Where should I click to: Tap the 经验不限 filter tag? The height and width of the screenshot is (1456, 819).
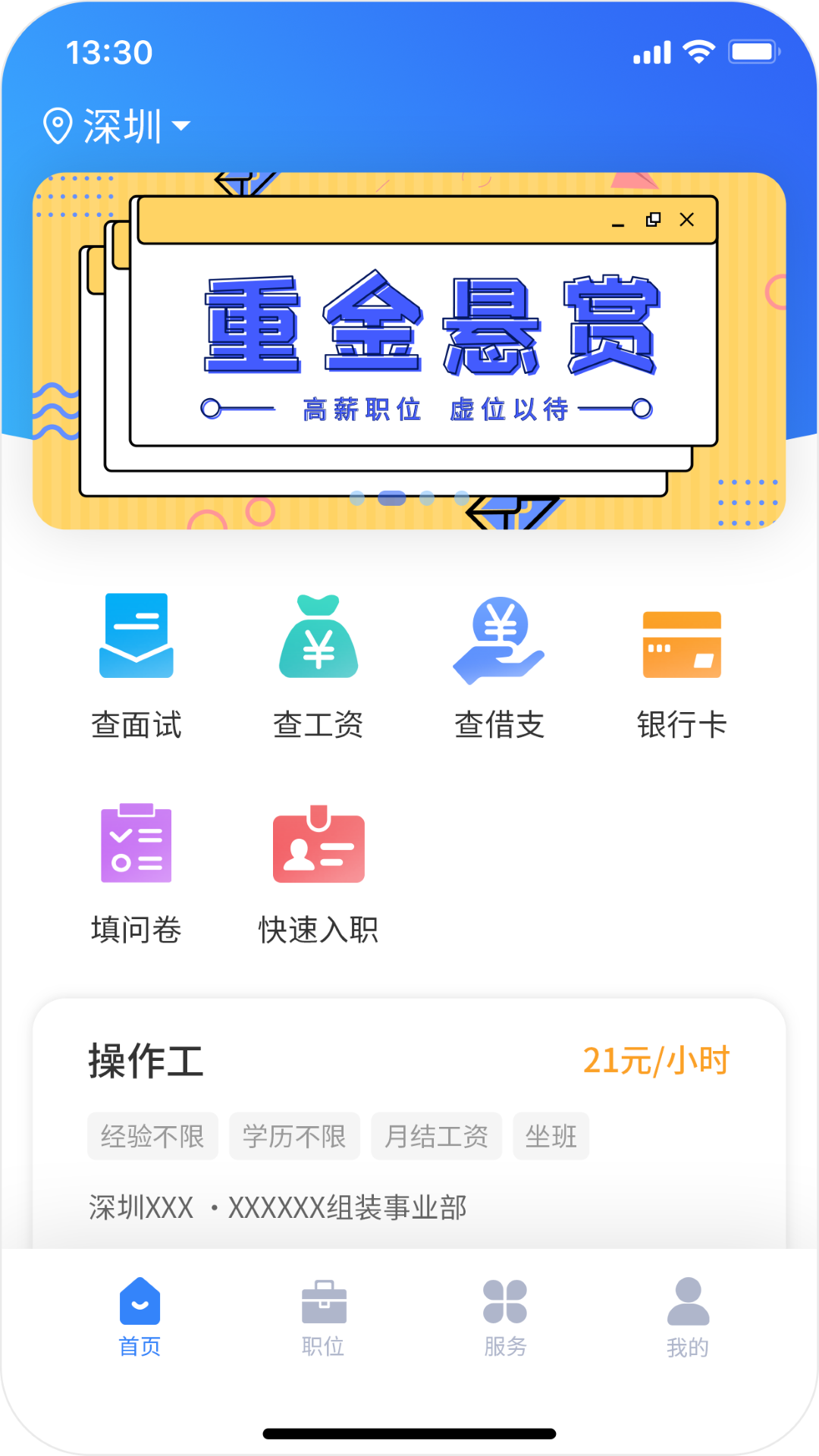point(152,1135)
